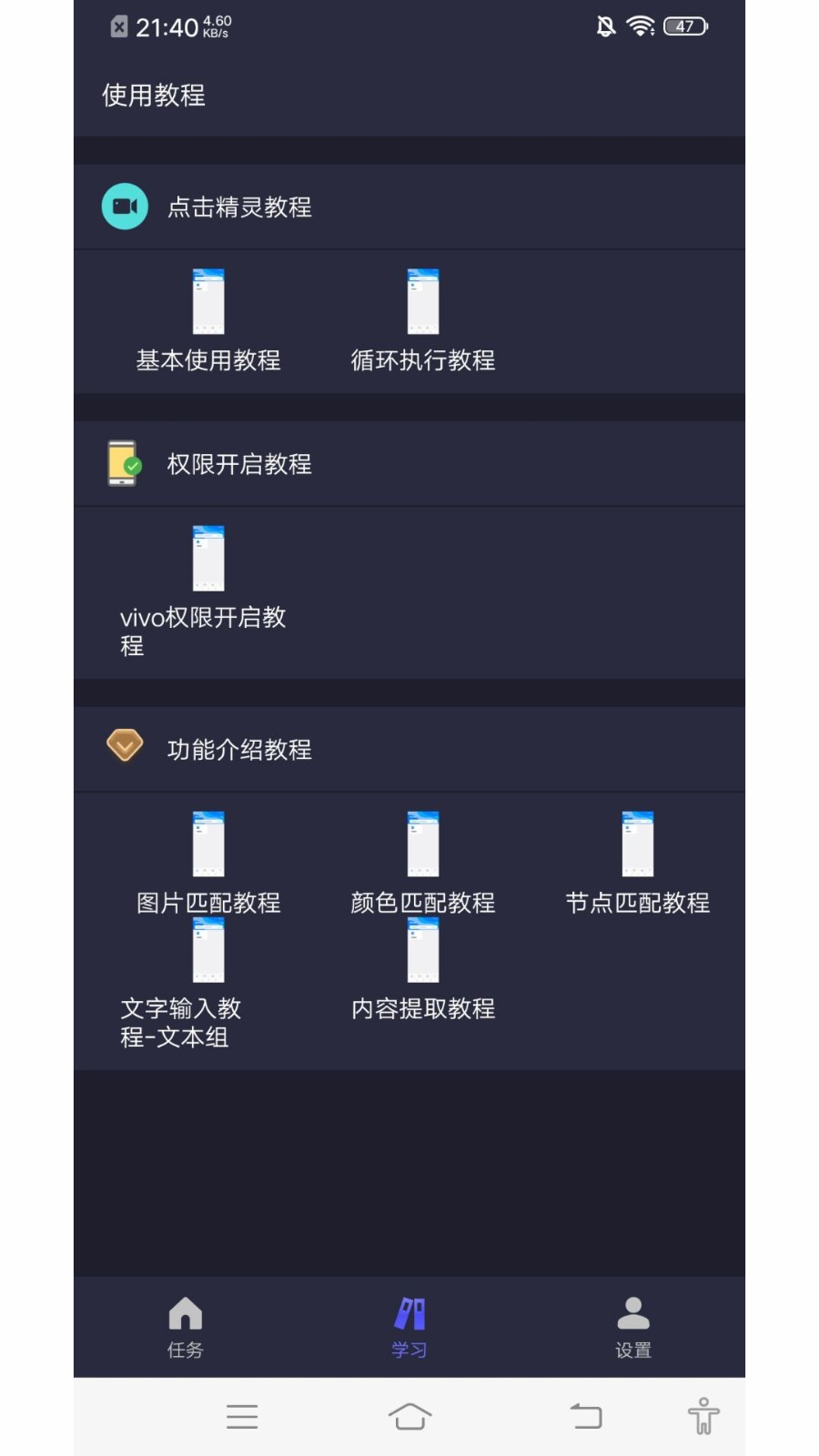The height and width of the screenshot is (1456, 819).
Task: Open the 颜色匹配教程 tutorial
Action: pyautogui.click(x=422, y=862)
